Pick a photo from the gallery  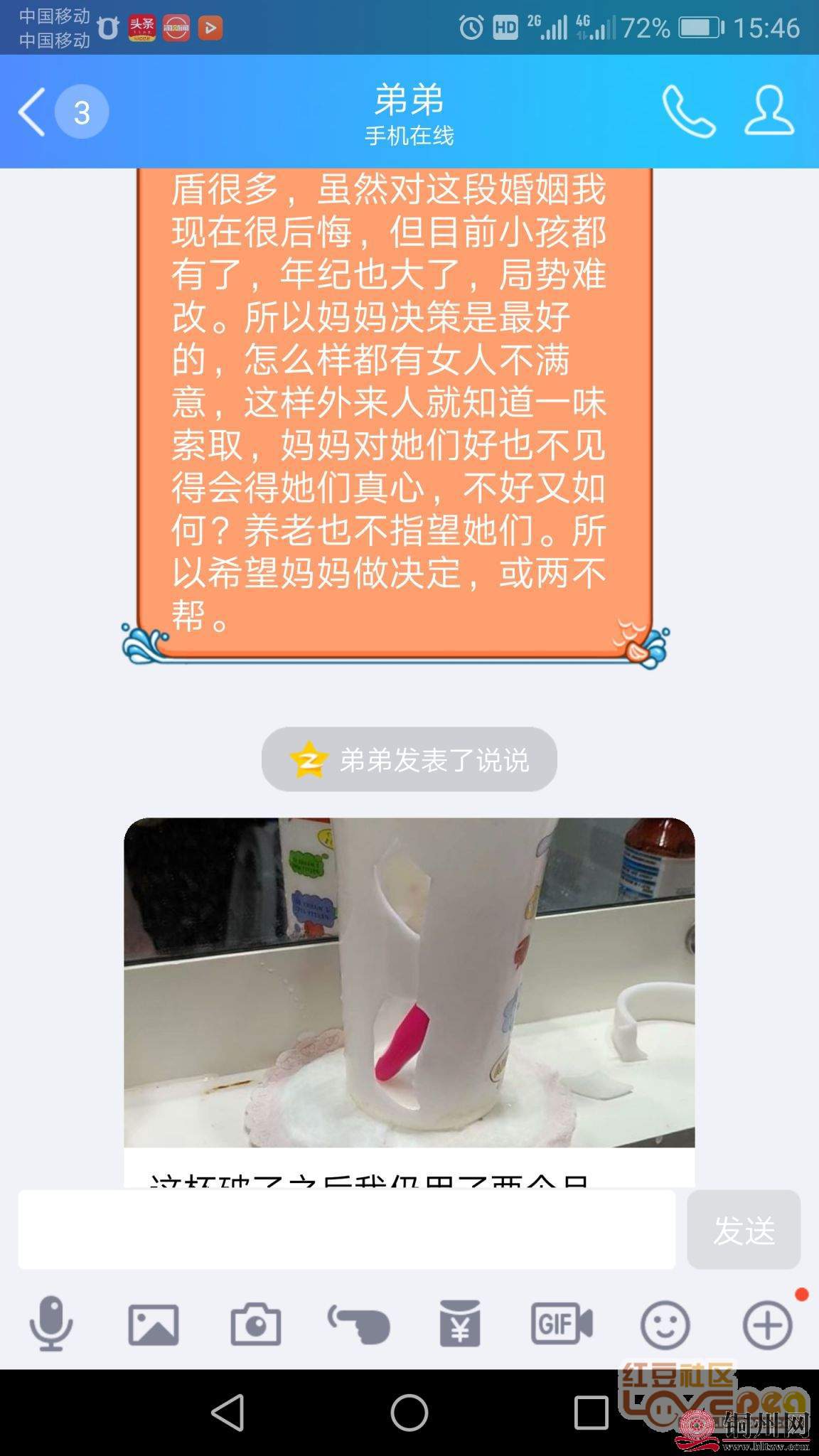tap(153, 1324)
